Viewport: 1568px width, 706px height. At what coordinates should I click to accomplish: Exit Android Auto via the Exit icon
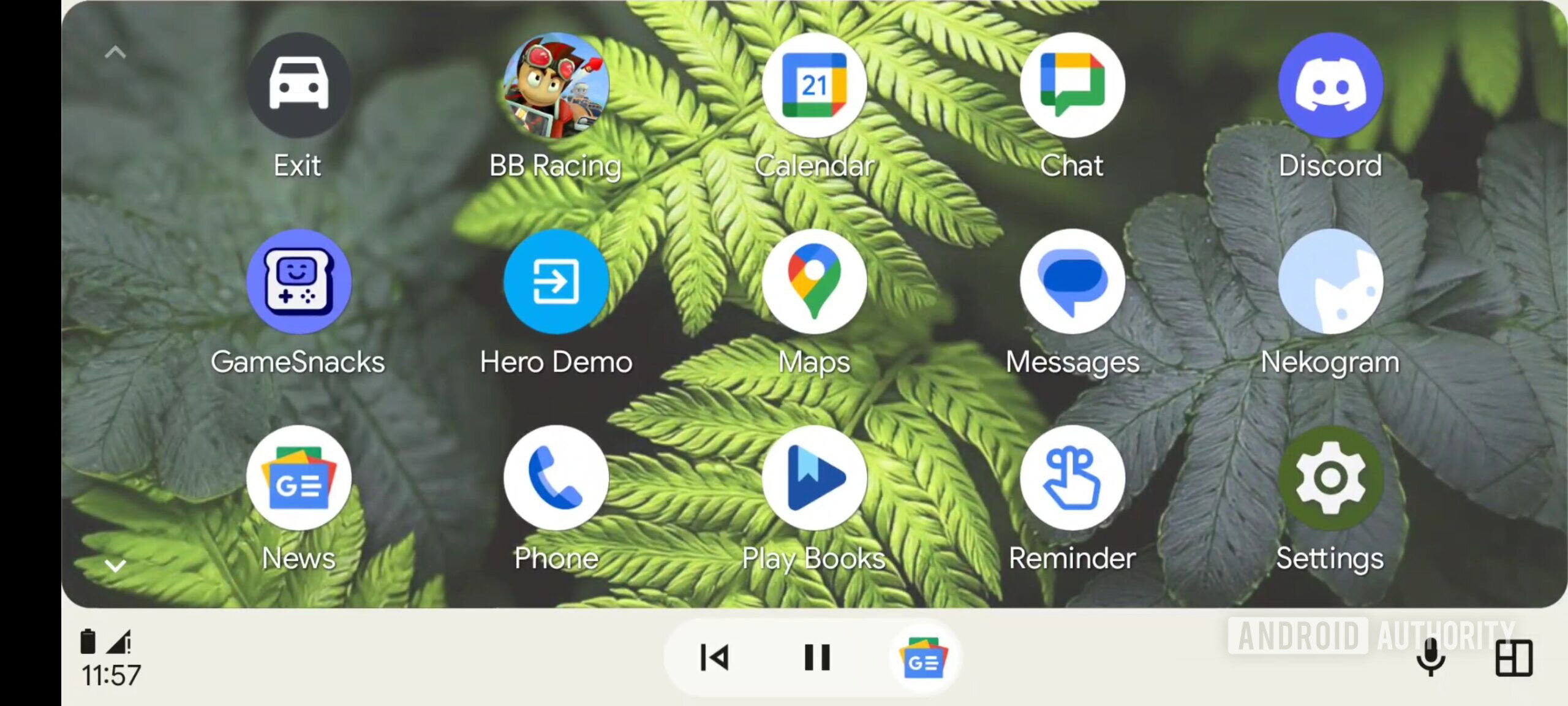[298, 85]
